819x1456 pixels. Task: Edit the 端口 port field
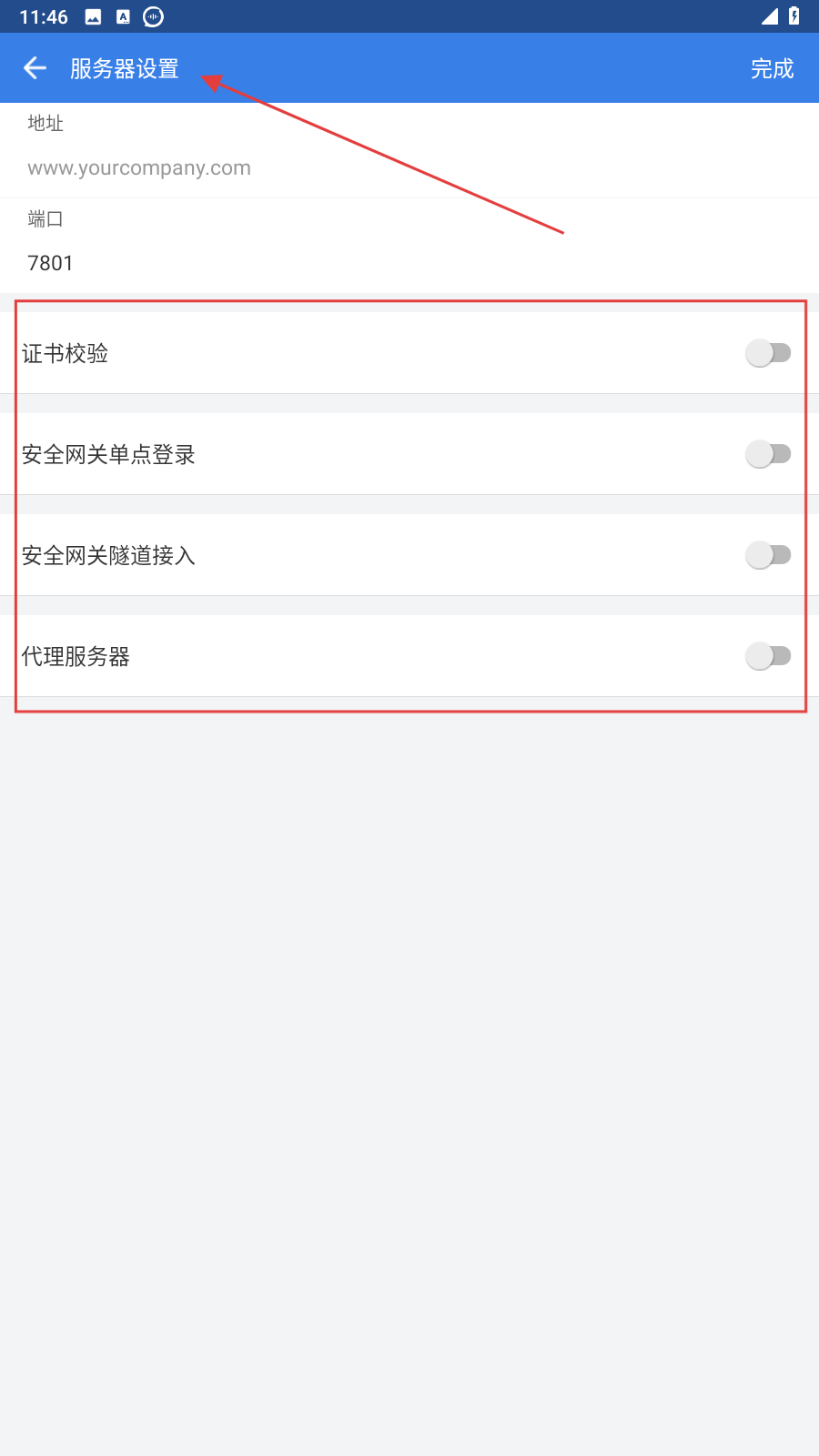(x=273, y=263)
